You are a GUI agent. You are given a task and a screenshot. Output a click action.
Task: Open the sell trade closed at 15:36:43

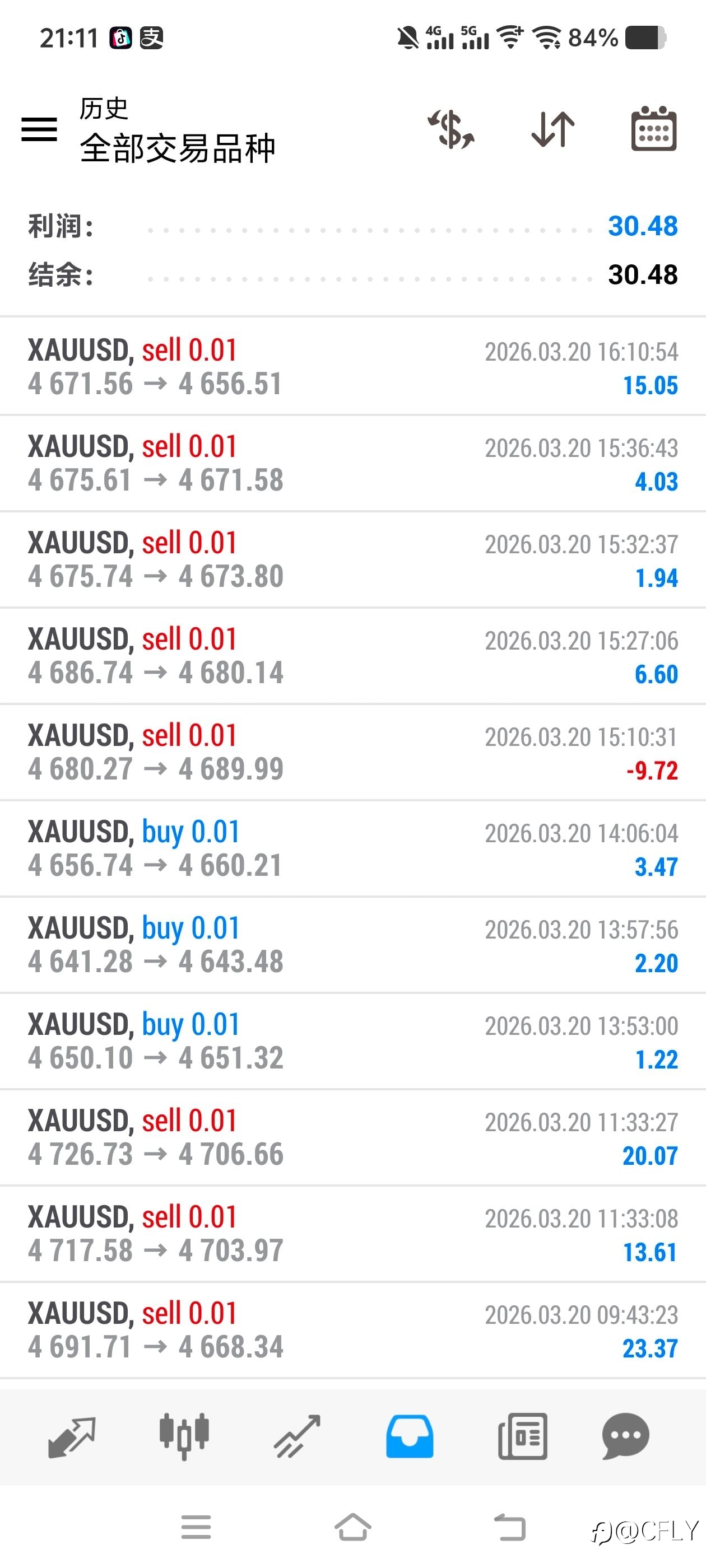click(x=352, y=463)
